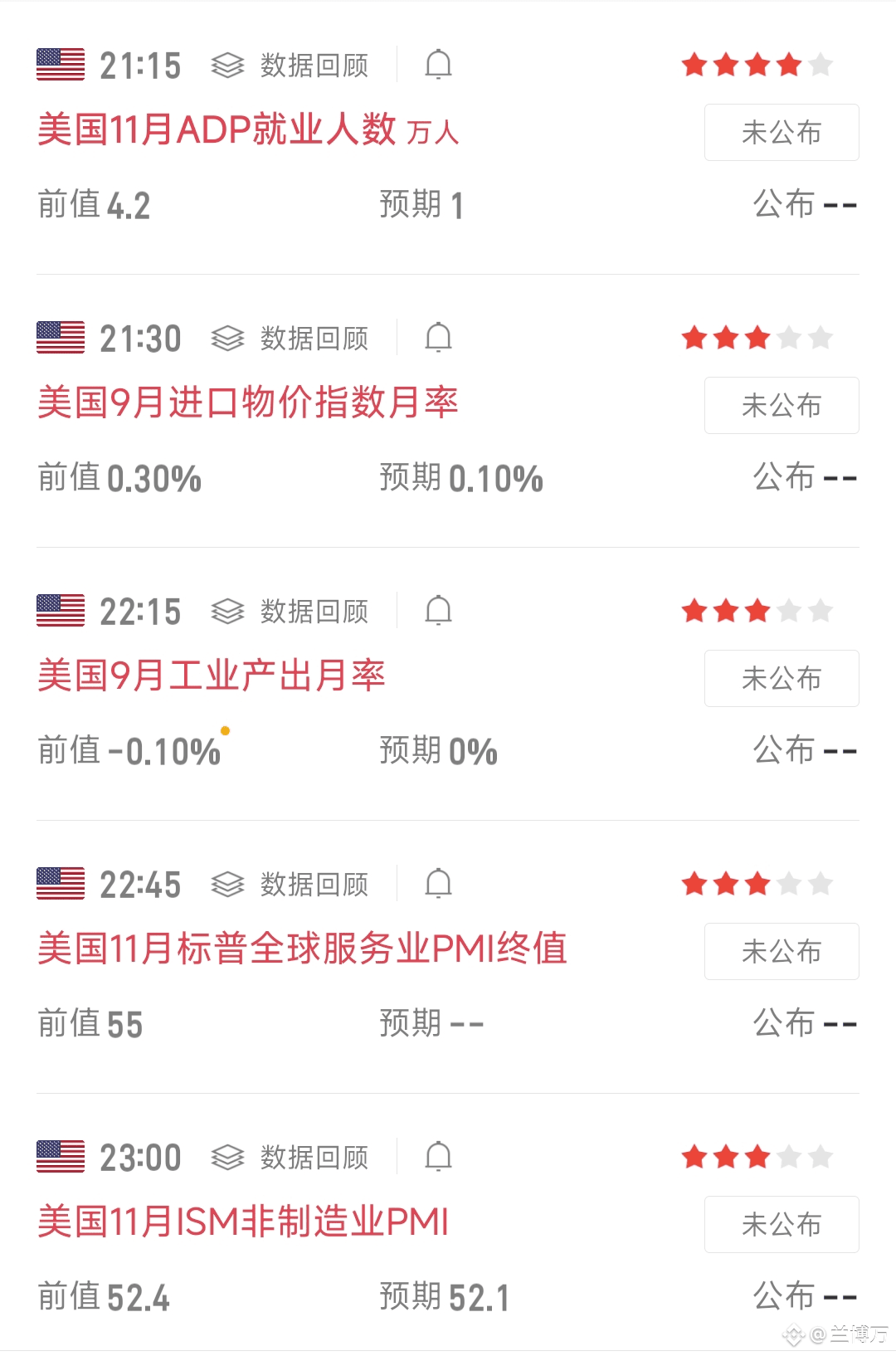Tap 未公布 button for 标普全球服务业PMI终值
896x1356 pixels.
(781, 951)
